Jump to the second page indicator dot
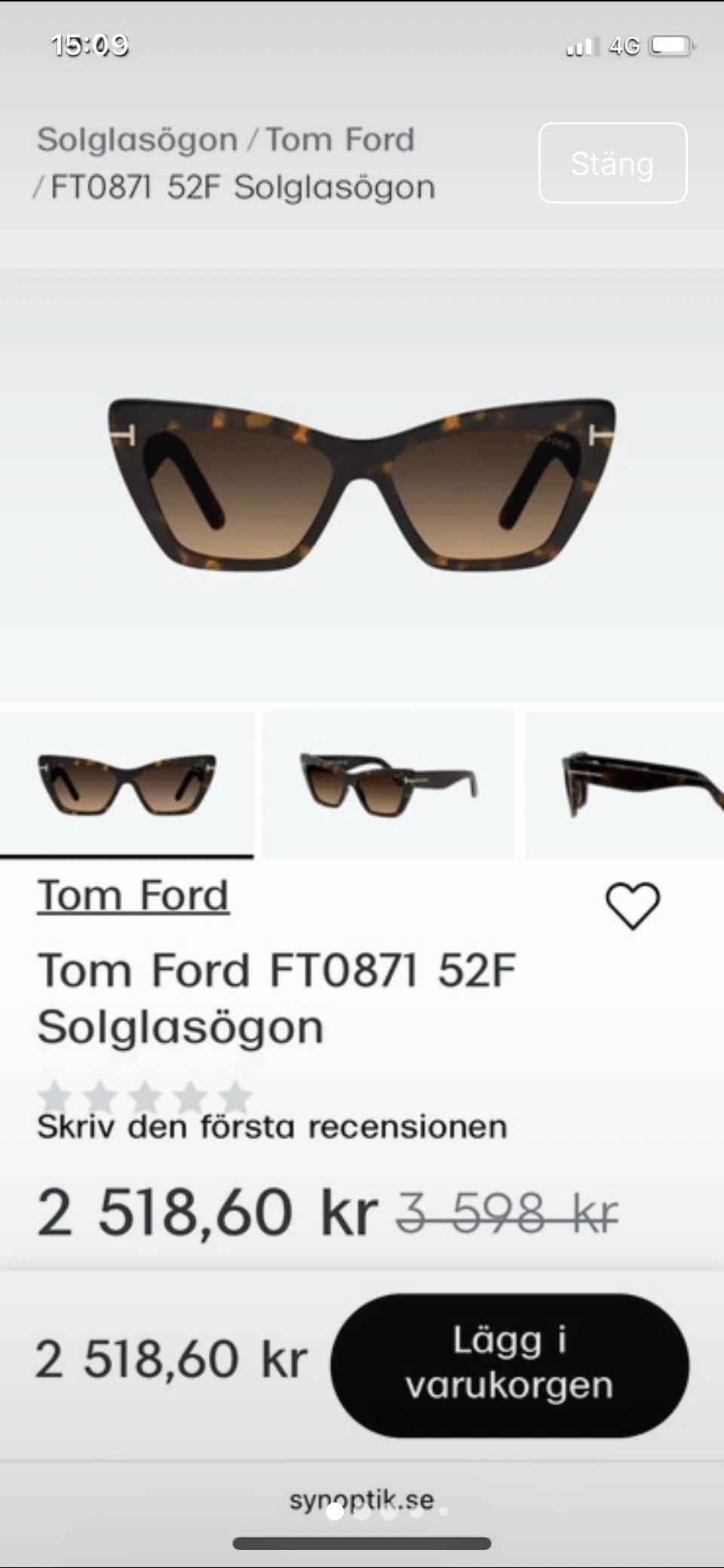The height and width of the screenshot is (1568, 724). [x=363, y=1511]
